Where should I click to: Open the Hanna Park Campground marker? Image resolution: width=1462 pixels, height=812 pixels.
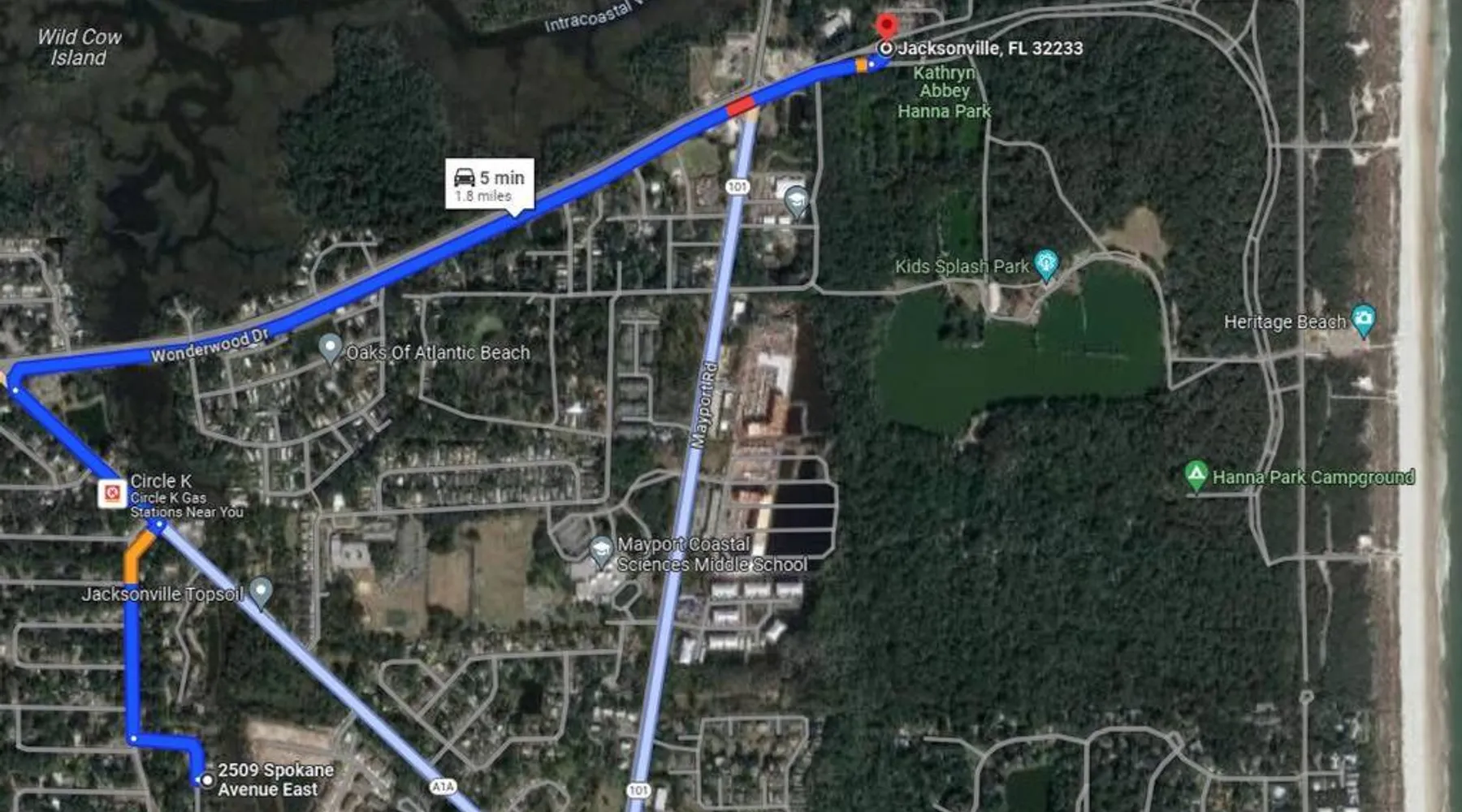click(x=1196, y=475)
